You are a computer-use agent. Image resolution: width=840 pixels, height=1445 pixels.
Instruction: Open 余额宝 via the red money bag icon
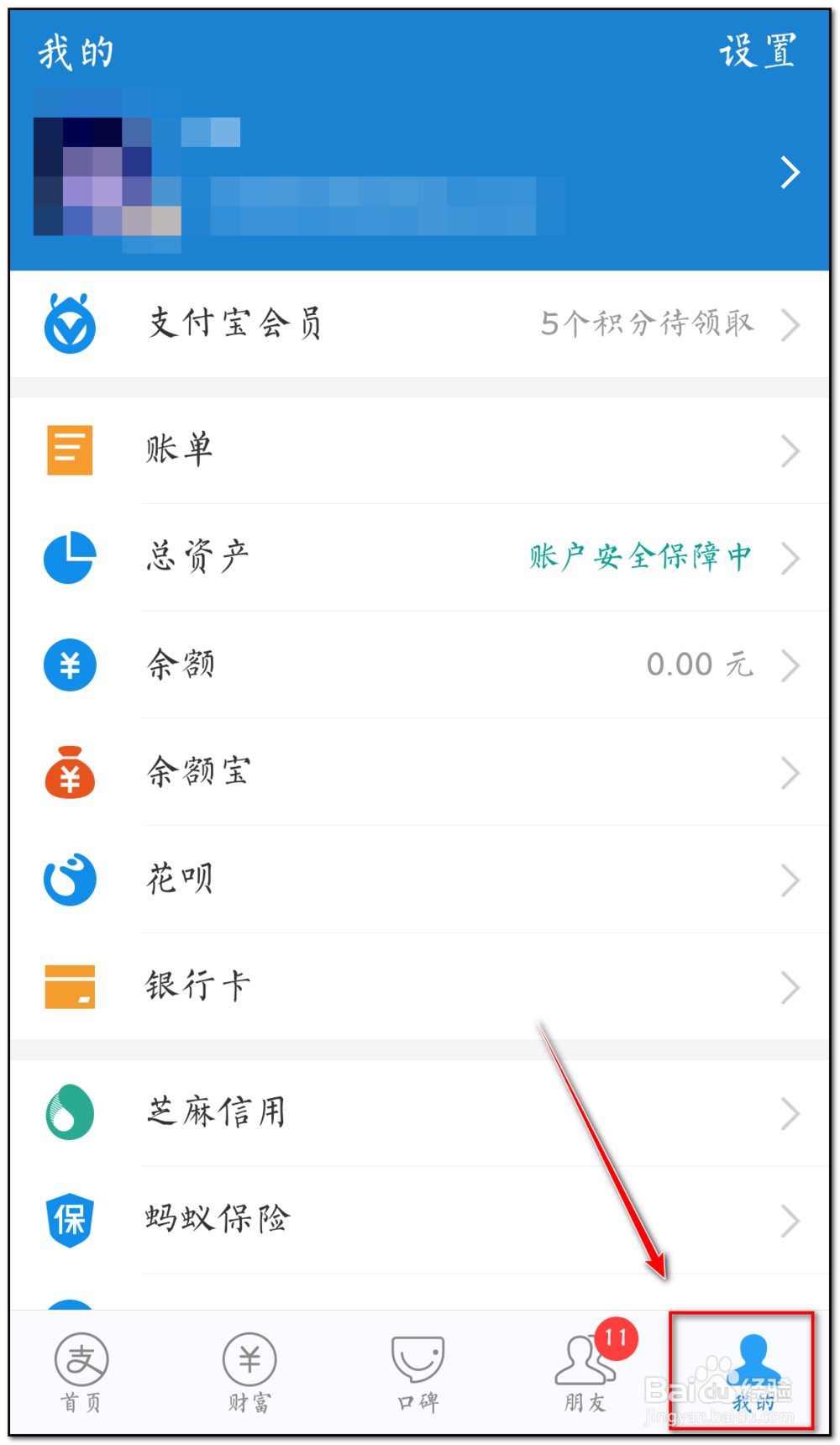coord(70,772)
